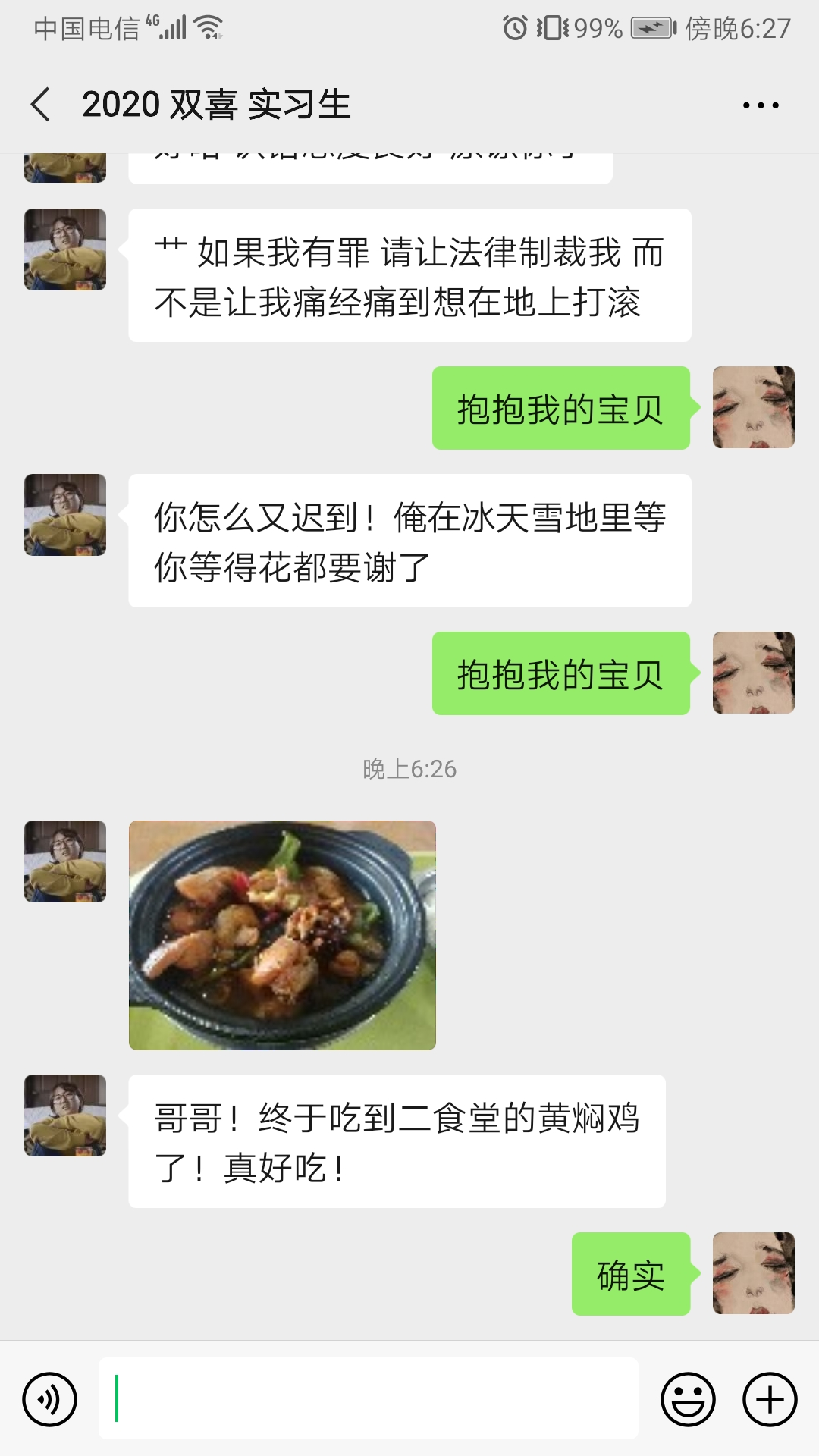This screenshot has width=819, height=1456.
Task: Open the emoji sticker panel
Action: 689,1399
